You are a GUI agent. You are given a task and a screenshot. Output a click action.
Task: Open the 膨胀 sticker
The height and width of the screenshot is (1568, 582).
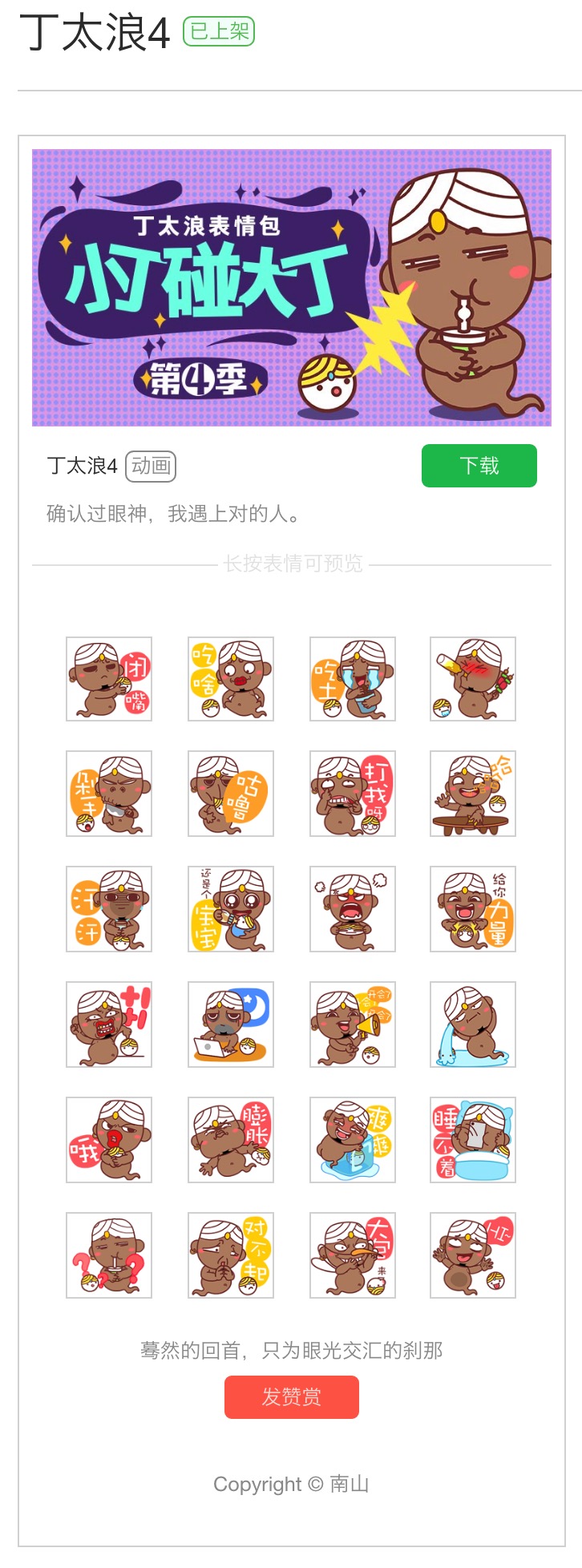(x=231, y=1140)
